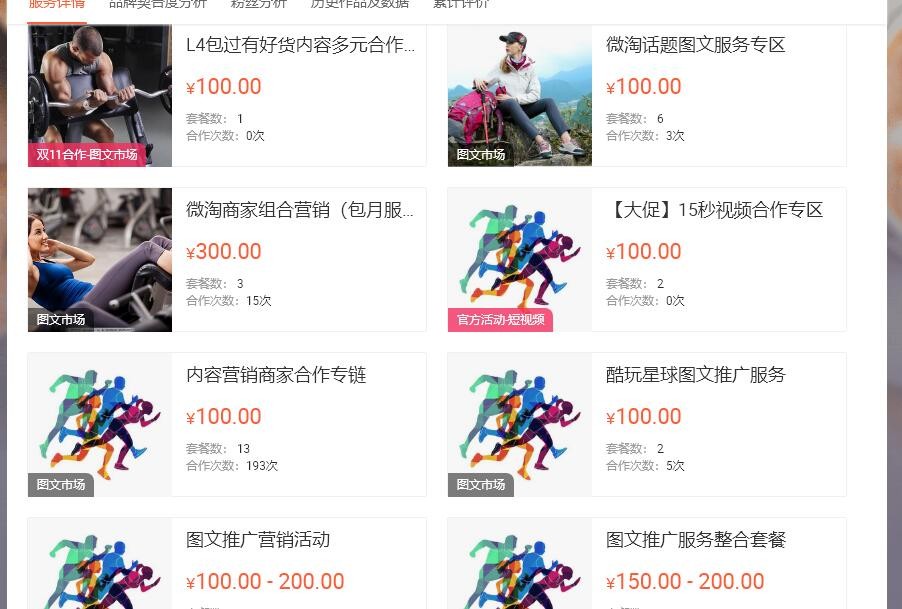Open the 微淘商家组合营销 monthly package card
The height and width of the screenshot is (609, 902).
point(300,210)
